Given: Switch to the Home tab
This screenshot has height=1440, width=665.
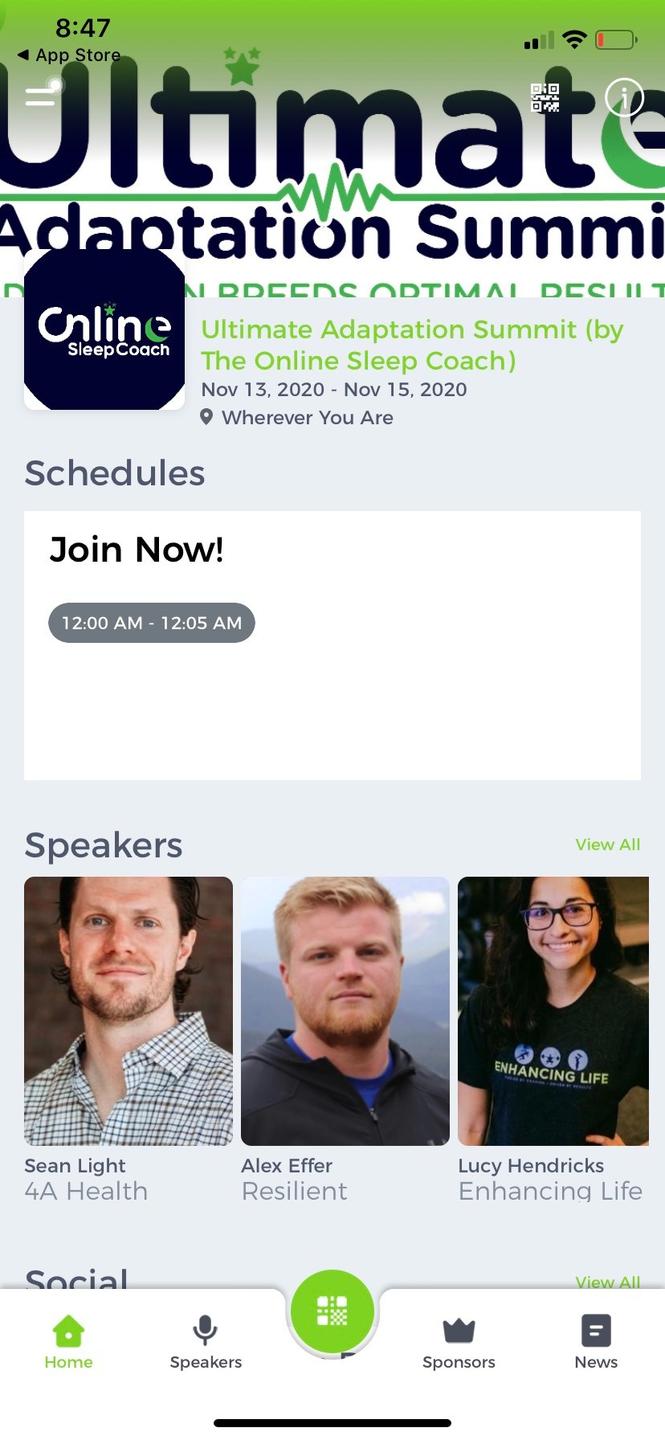Looking at the screenshot, I should coord(68,1343).
